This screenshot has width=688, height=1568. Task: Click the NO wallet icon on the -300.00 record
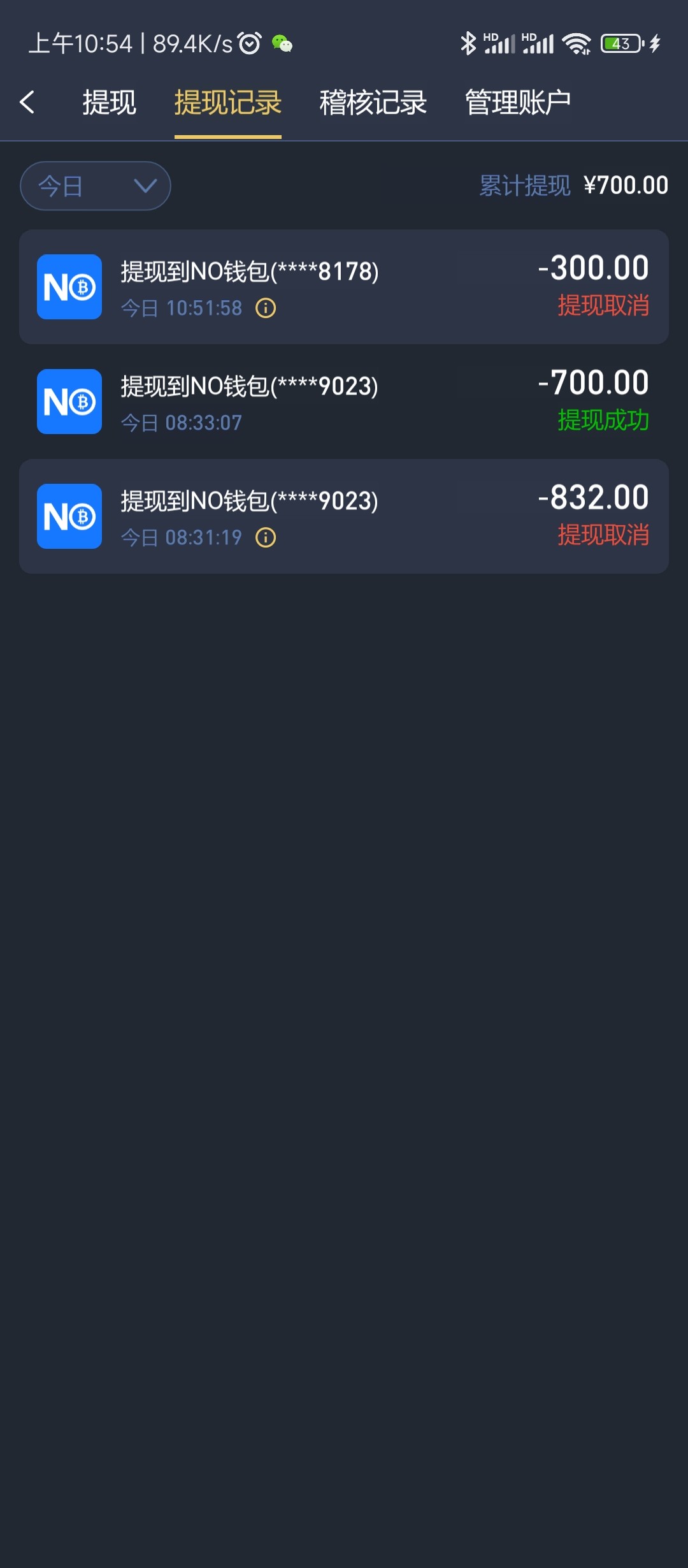69,287
